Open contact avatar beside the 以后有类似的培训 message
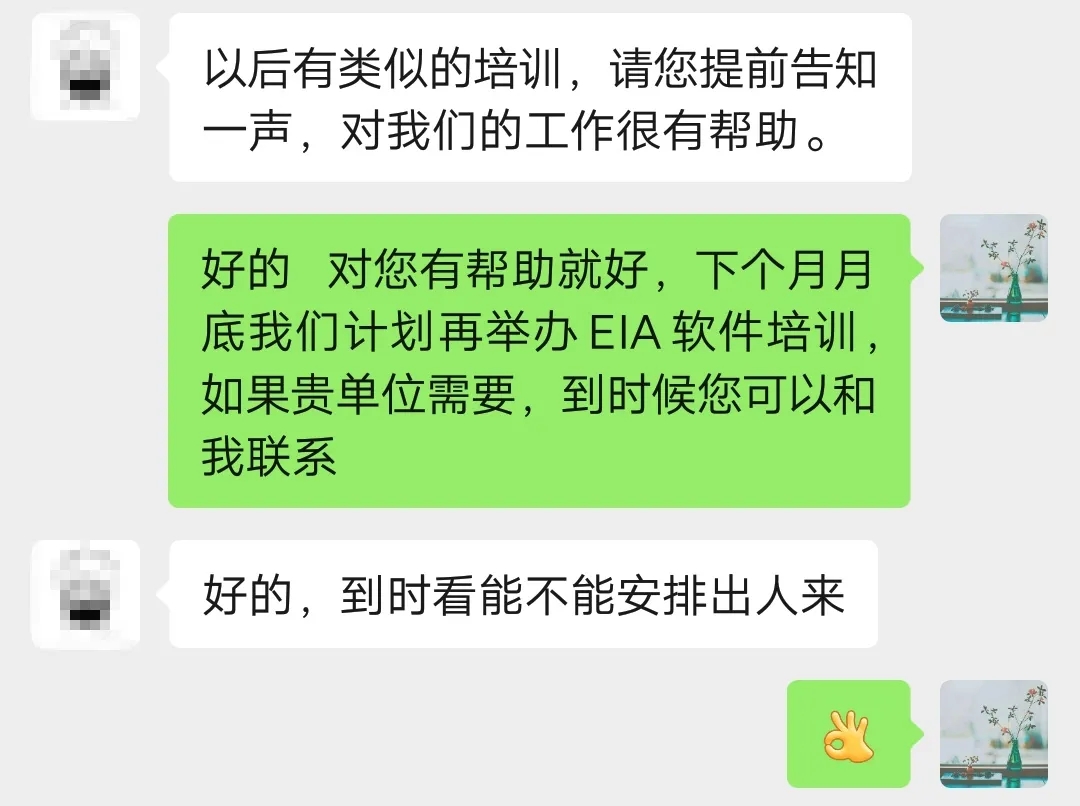The width and height of the screenshot is (1080, 806). (86, 67)
